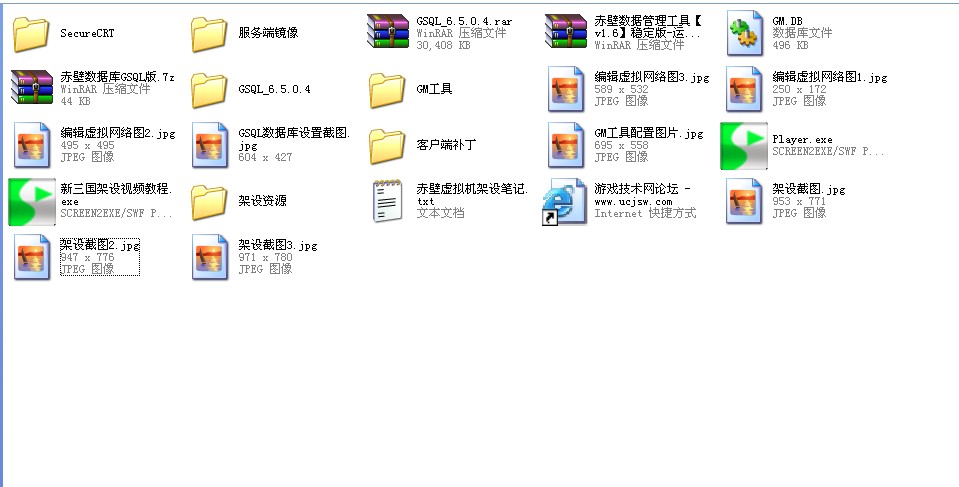Select the image 编辑虚拟网络图1.jpg
This screenshot has height=487, width=959.
point(744,89)
